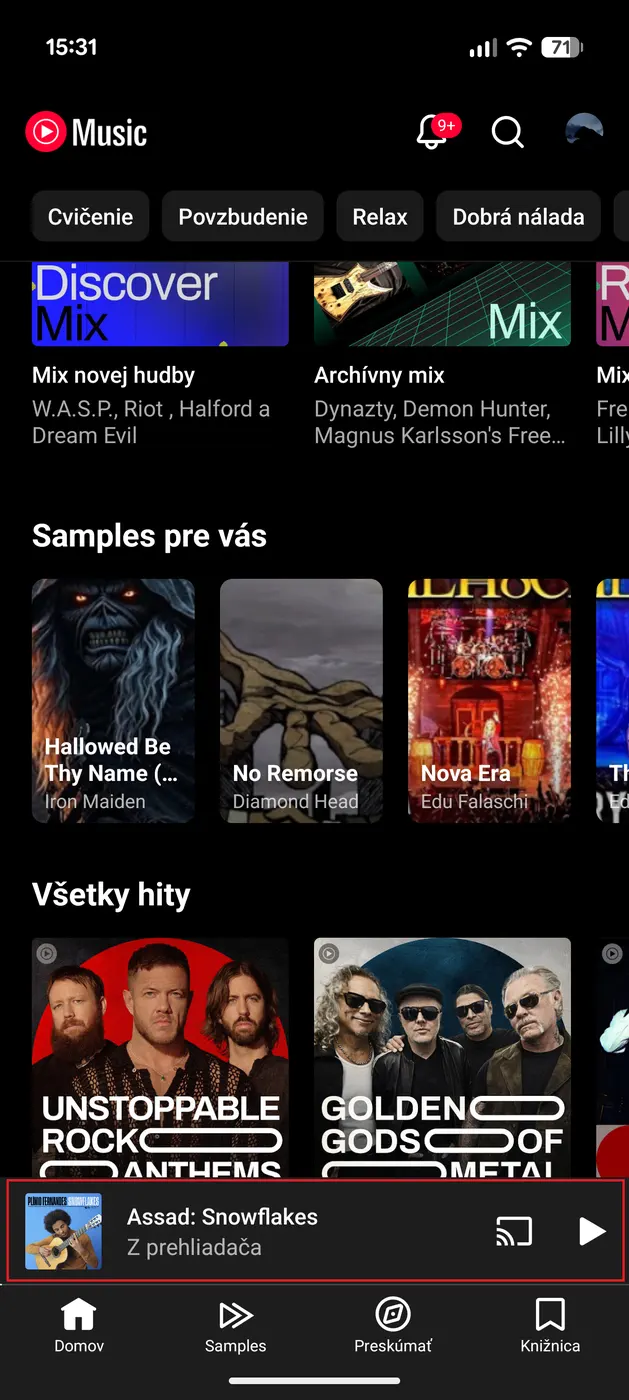Play the Nova Era sample

pyautogui.click(x=489, y=700)
